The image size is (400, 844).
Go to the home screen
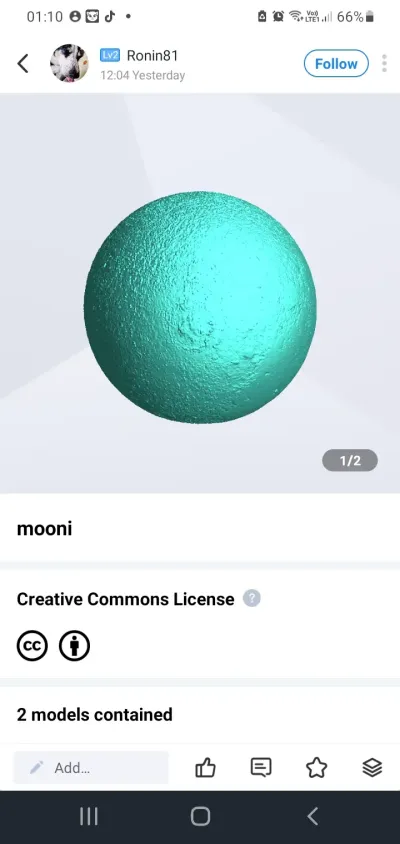coord(200,817)
